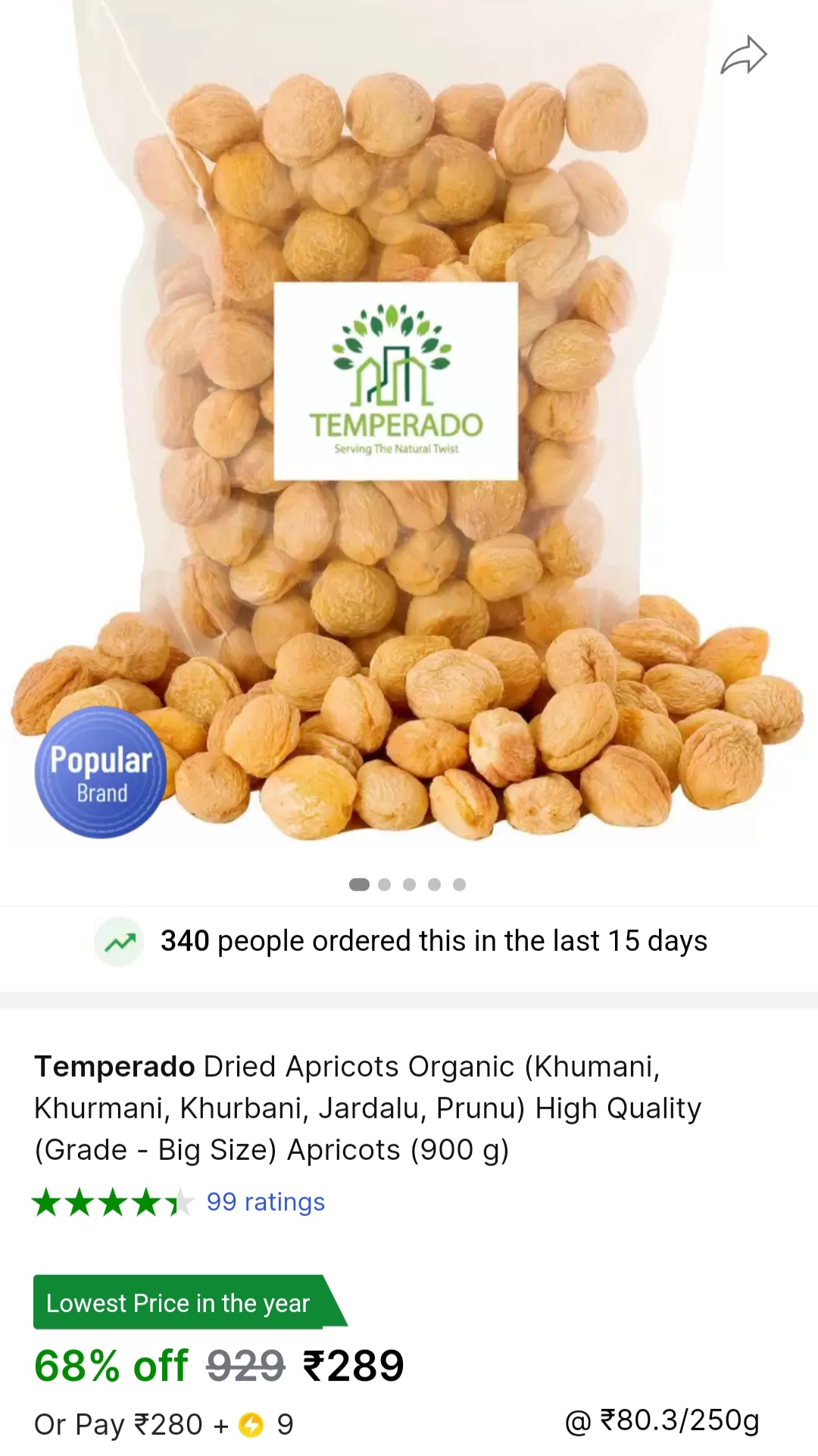The image size is (818, 1456).
Task: Tap the share icon at top right
Action: (745, 53)
